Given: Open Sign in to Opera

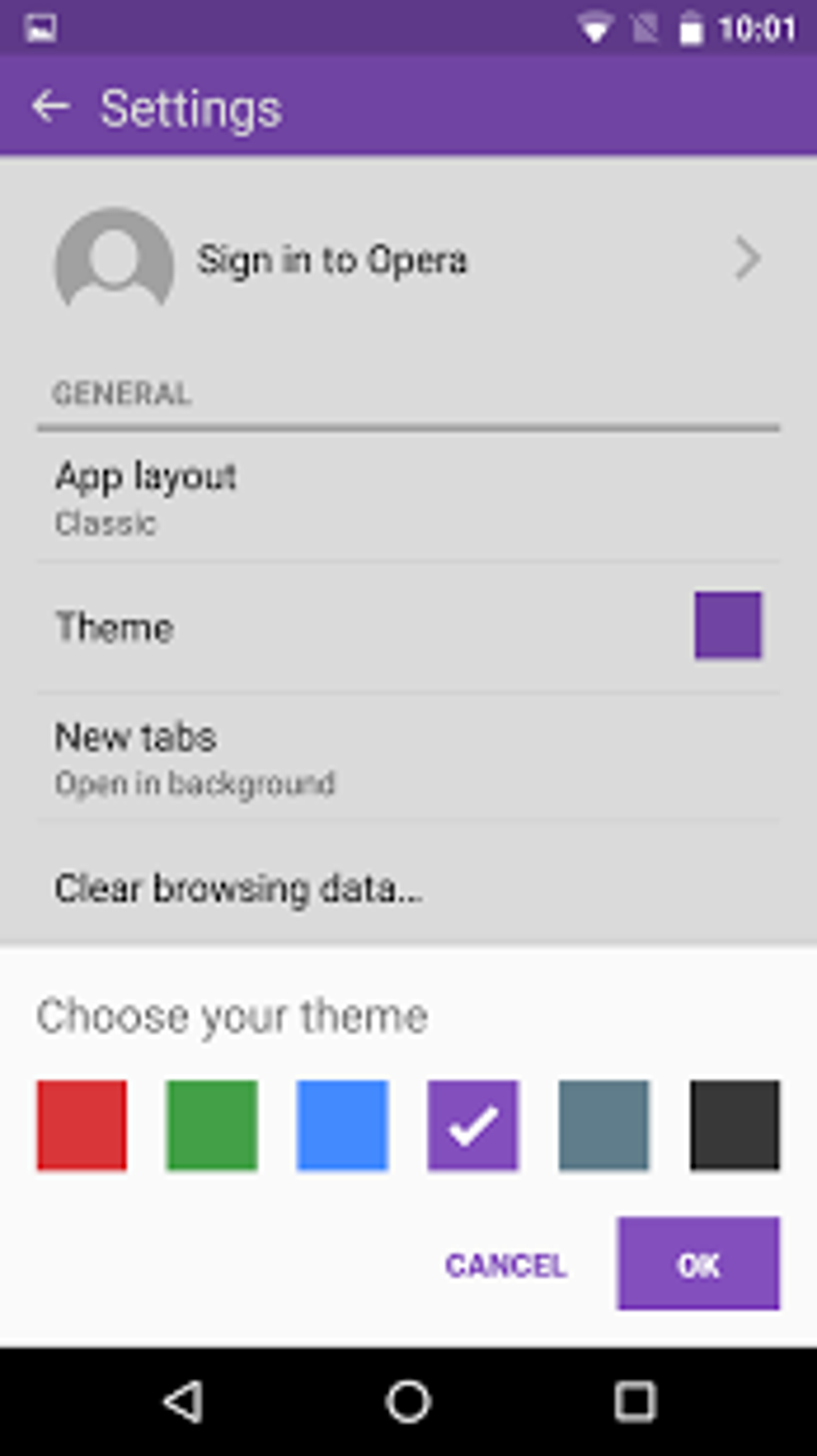Looking at the screenshot, I should click(408, 259).
